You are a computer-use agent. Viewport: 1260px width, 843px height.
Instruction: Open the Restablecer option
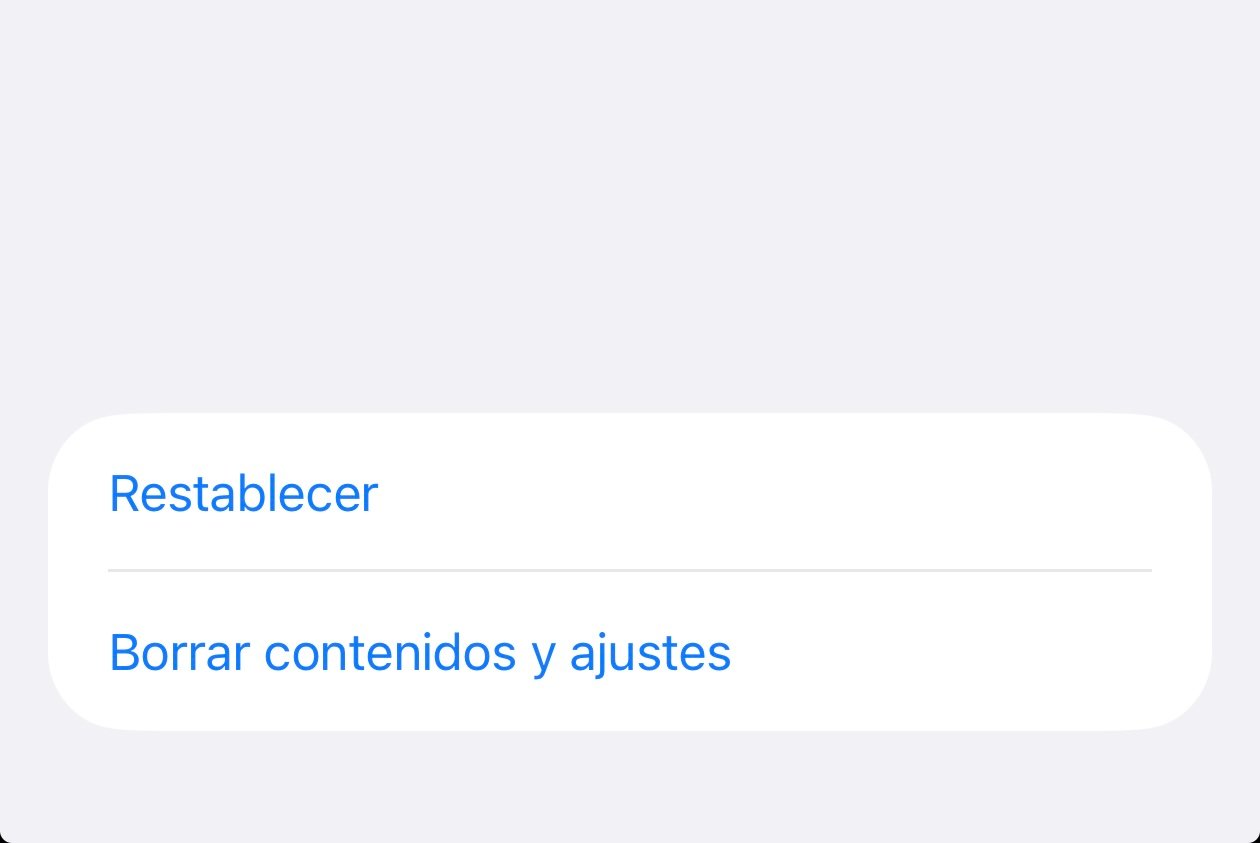(x=243, y=493)
